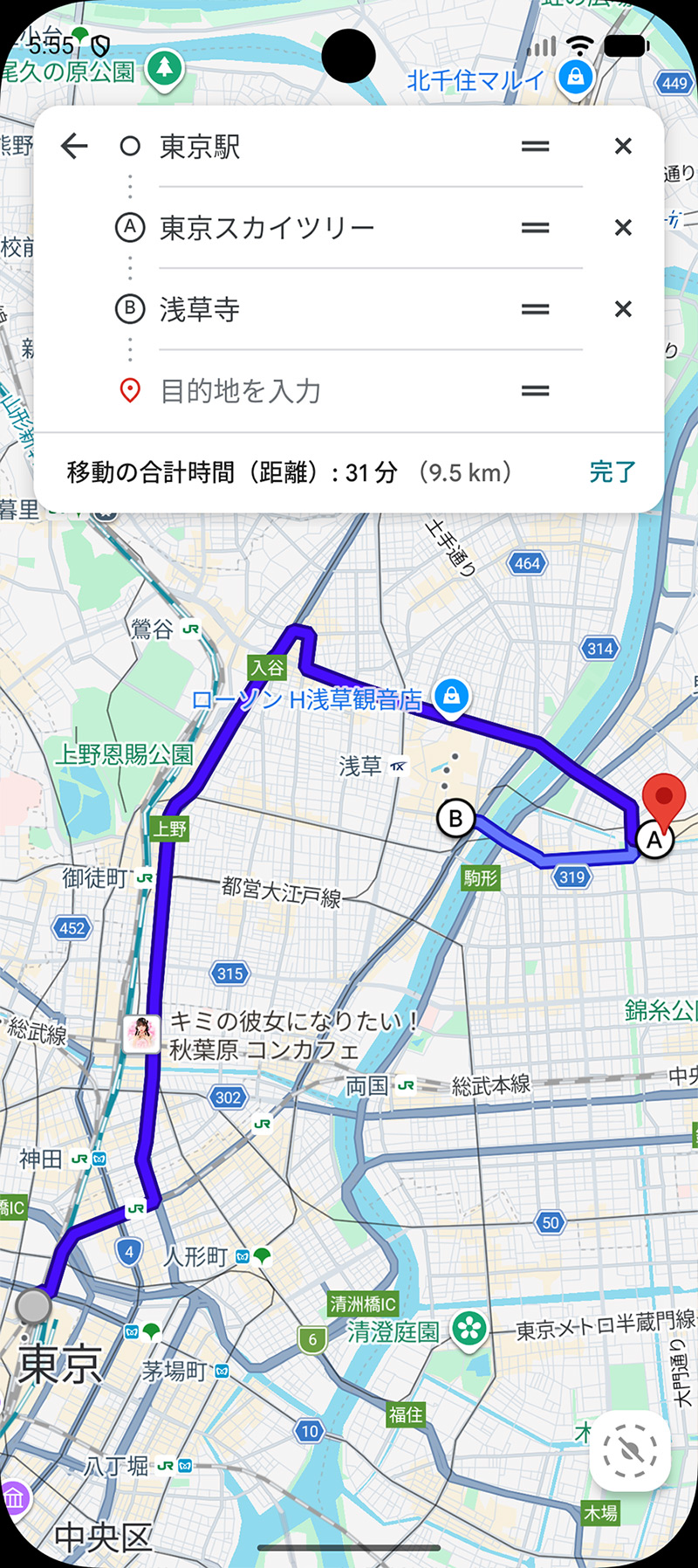This screenshot has width=698, height=1568.
Task: Remove the 東京スカイツリー waypoint
Action: point(623,228)
